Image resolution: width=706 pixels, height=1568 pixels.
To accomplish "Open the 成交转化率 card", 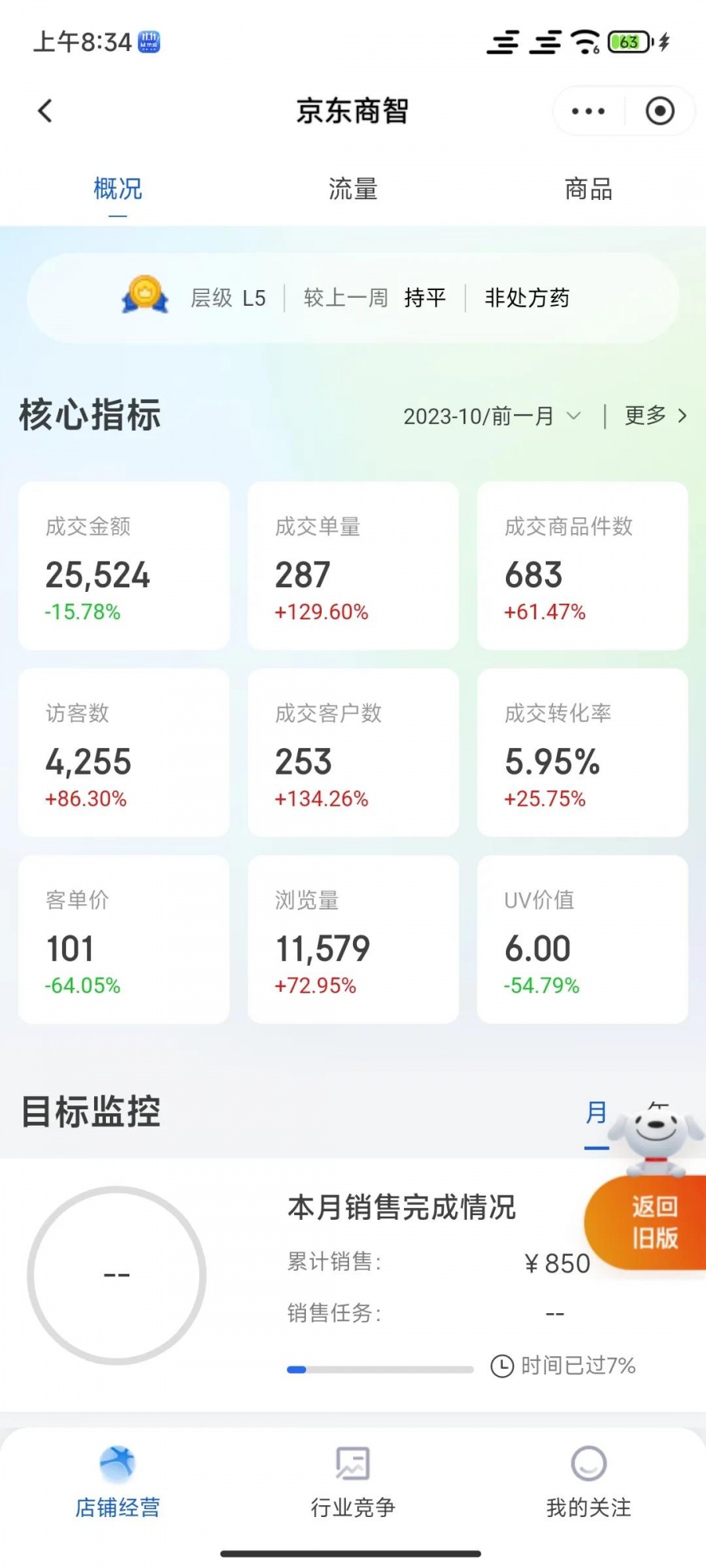I will pyautogui.click(x=582, y=752).
